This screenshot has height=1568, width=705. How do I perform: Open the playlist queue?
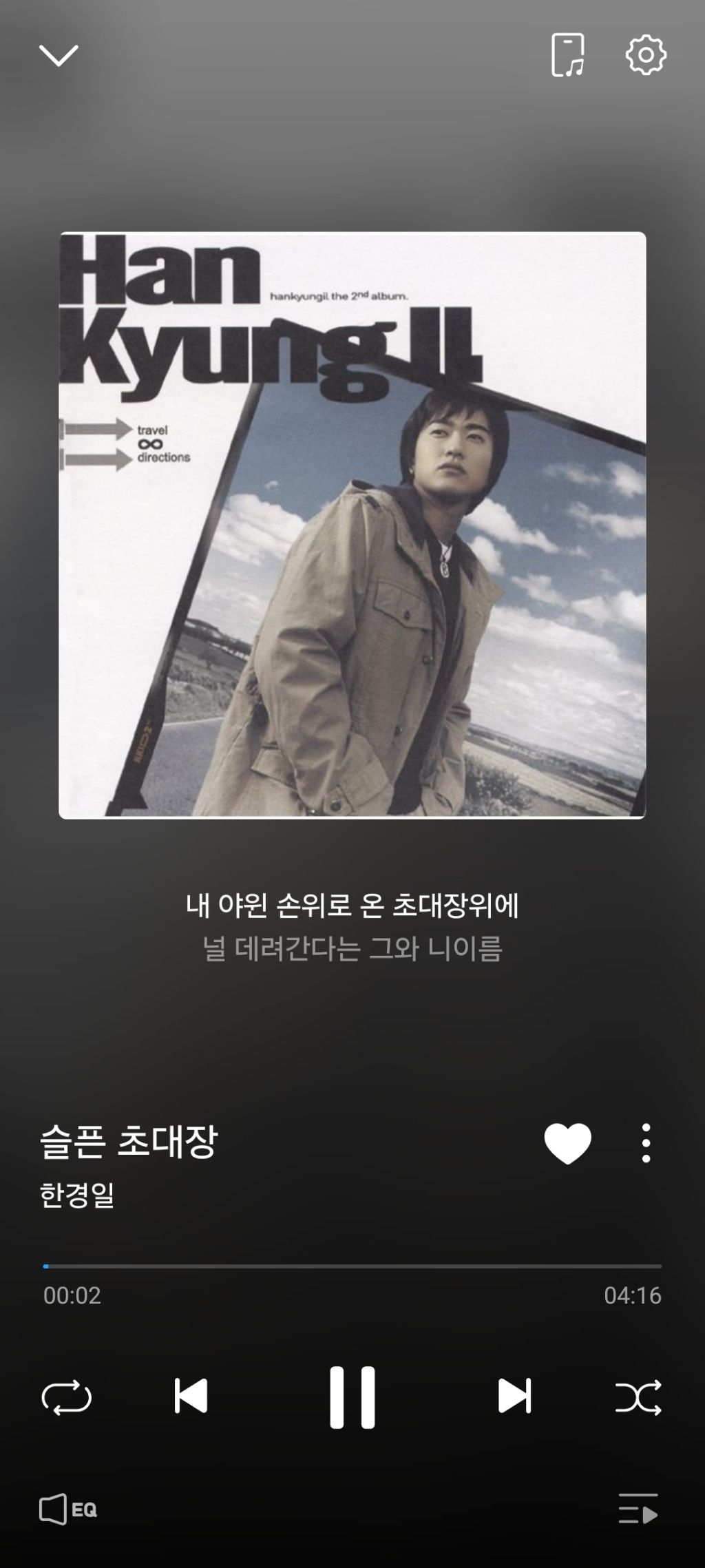638,1509
